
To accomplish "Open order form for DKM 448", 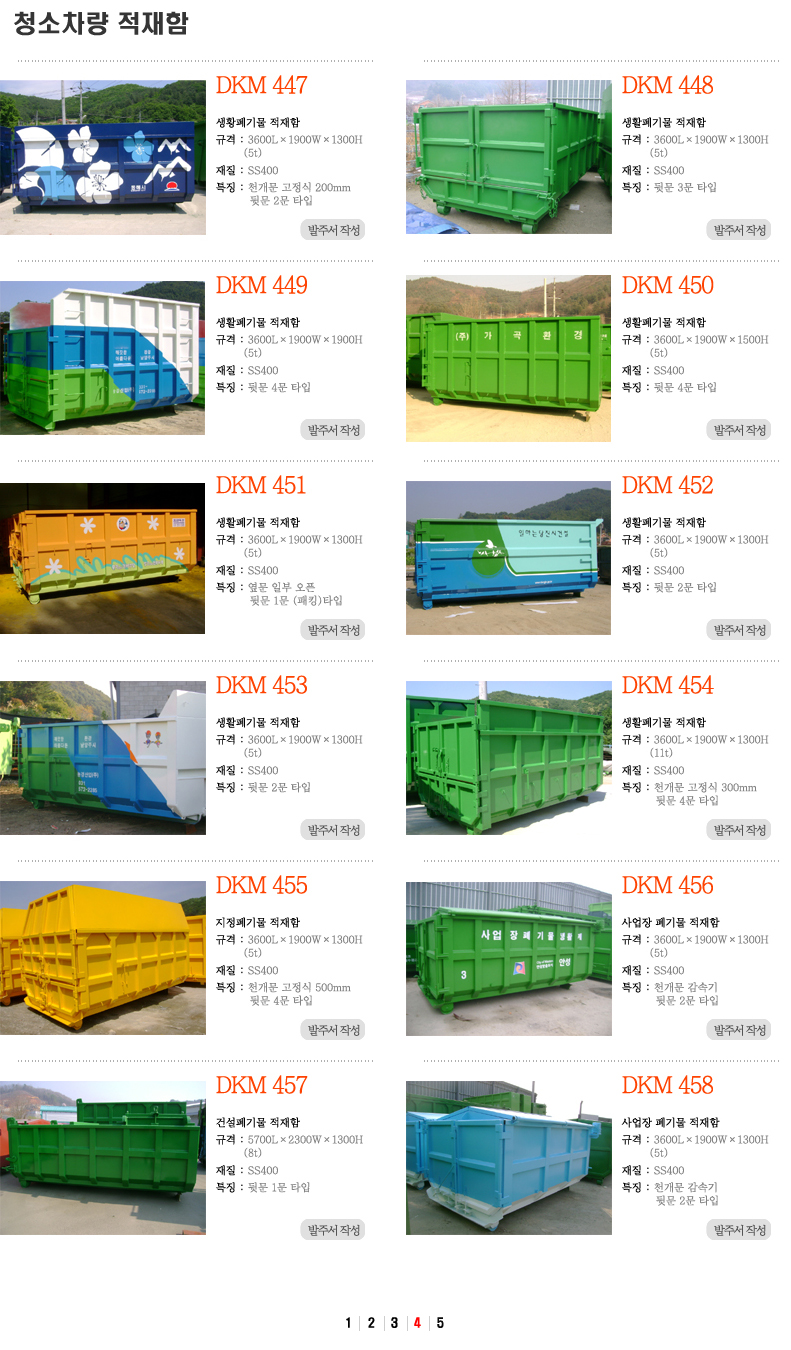I will point(739,230).
